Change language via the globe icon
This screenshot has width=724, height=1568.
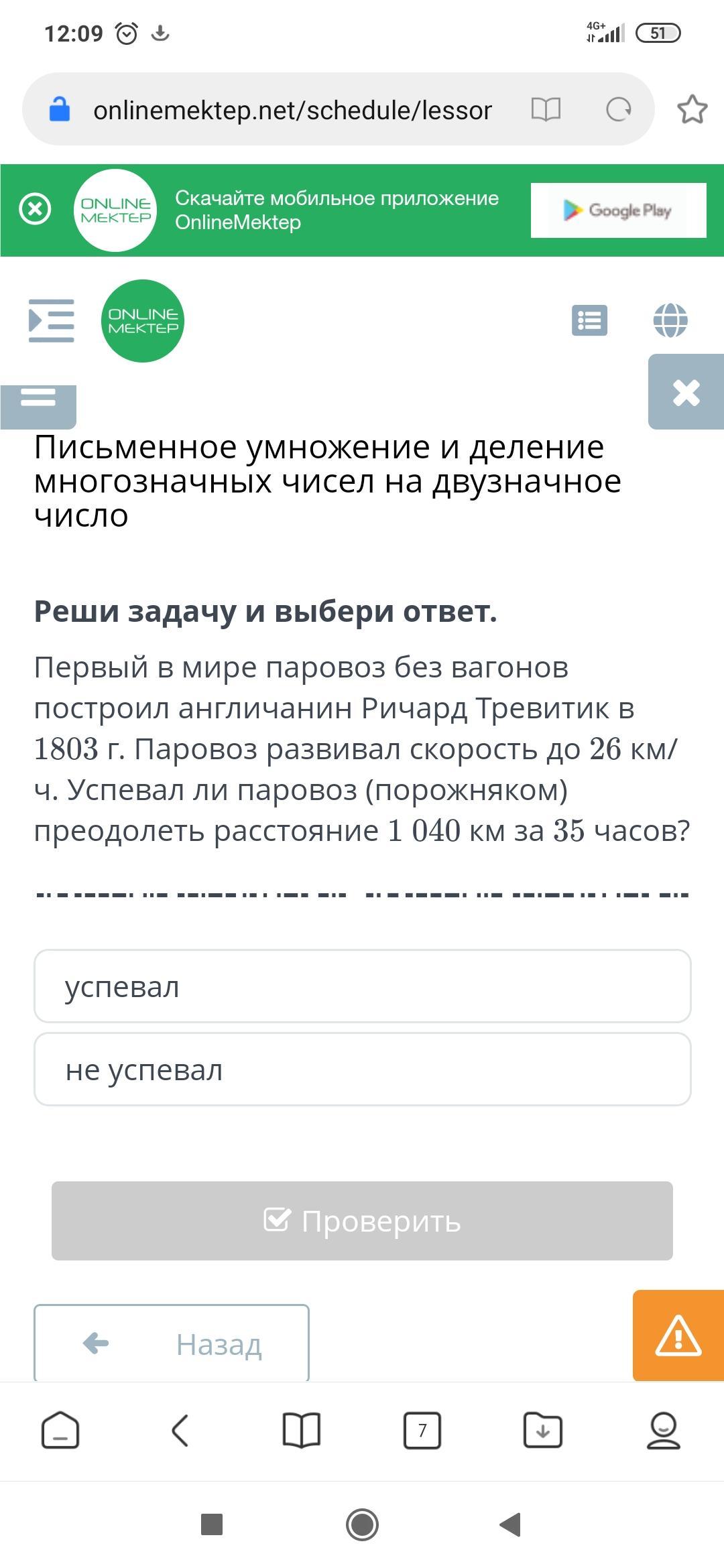pos(670,320)
